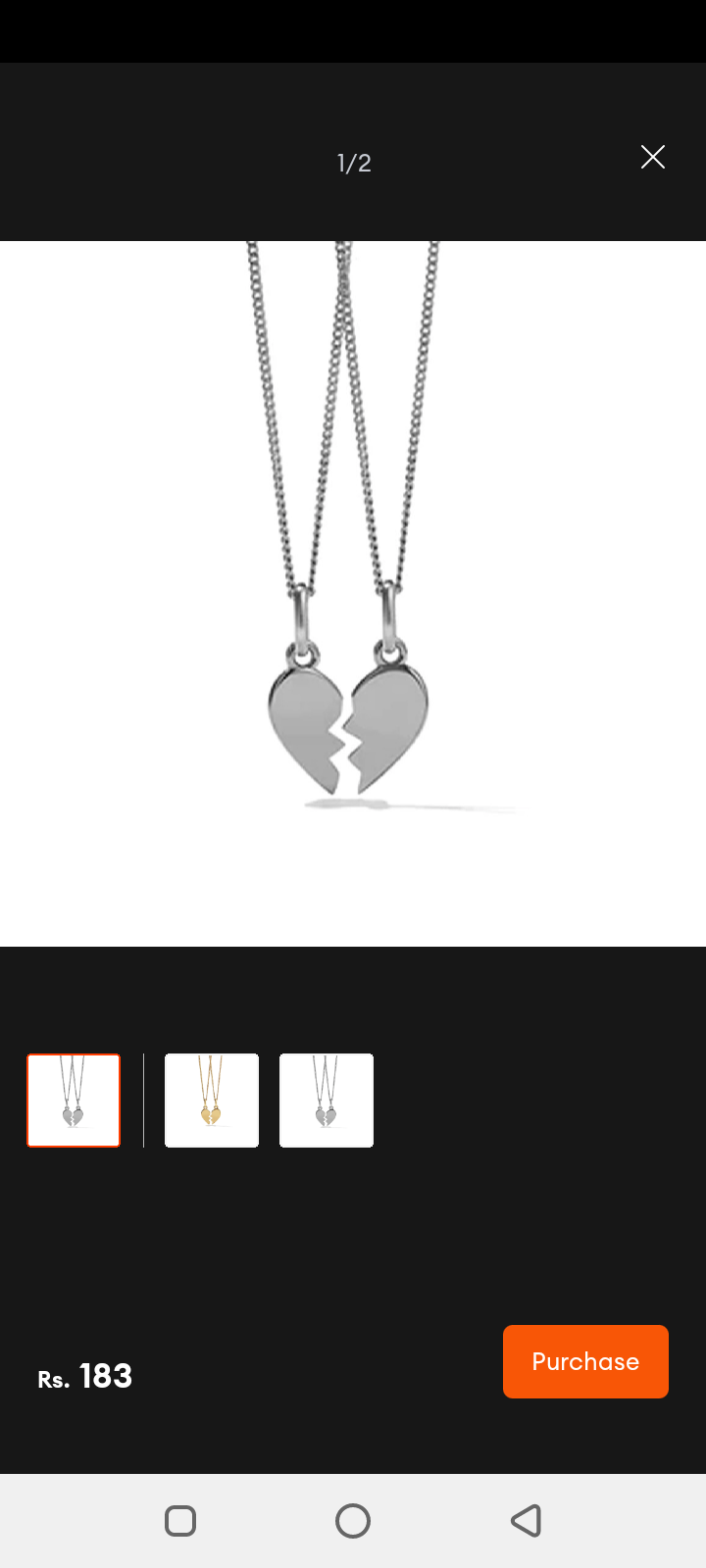This screenshot has width=706, height=1568.
Task: Select the red-bordered silver necklace thumbnail
Action: 74,1101
